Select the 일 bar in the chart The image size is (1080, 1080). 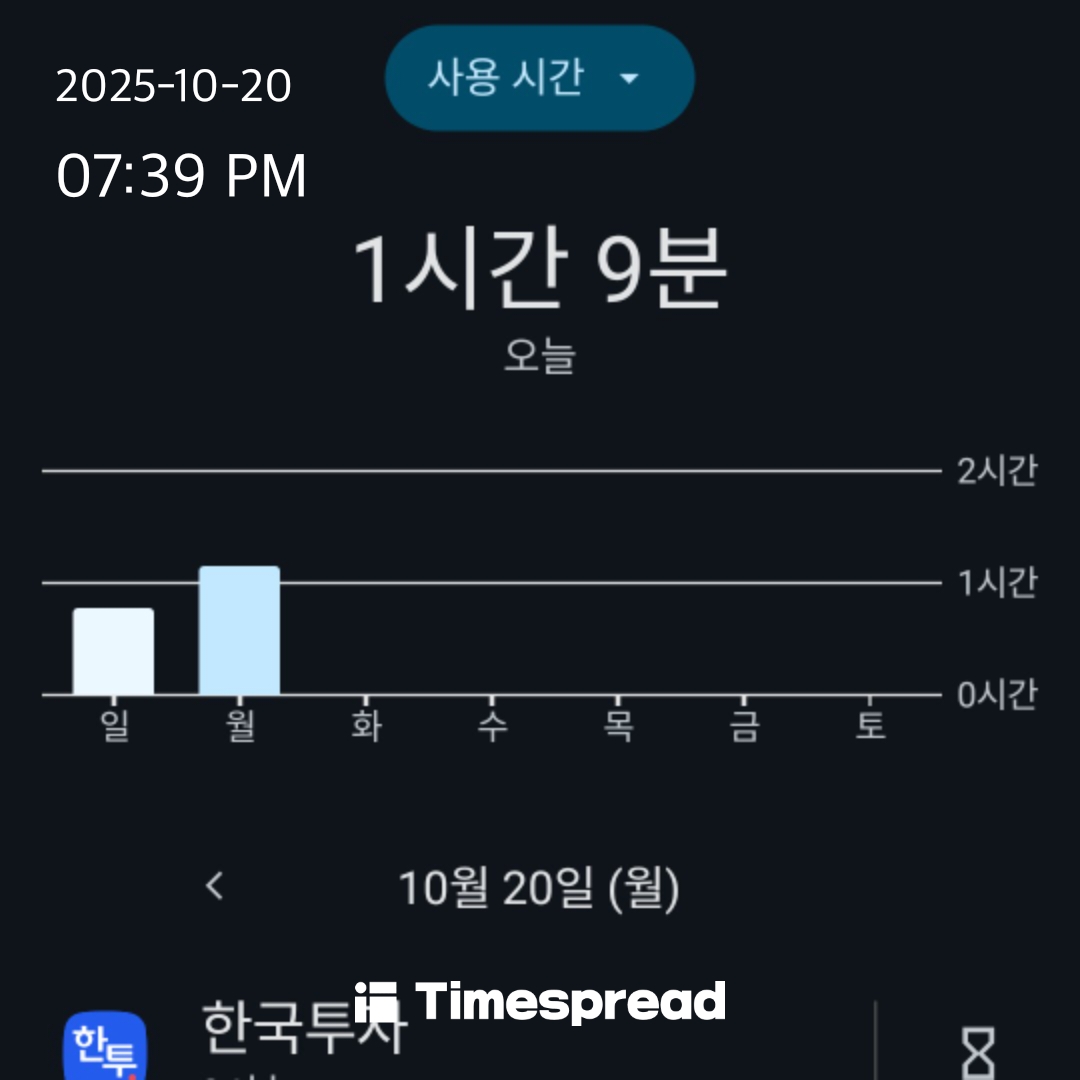(x=113, y=651)
